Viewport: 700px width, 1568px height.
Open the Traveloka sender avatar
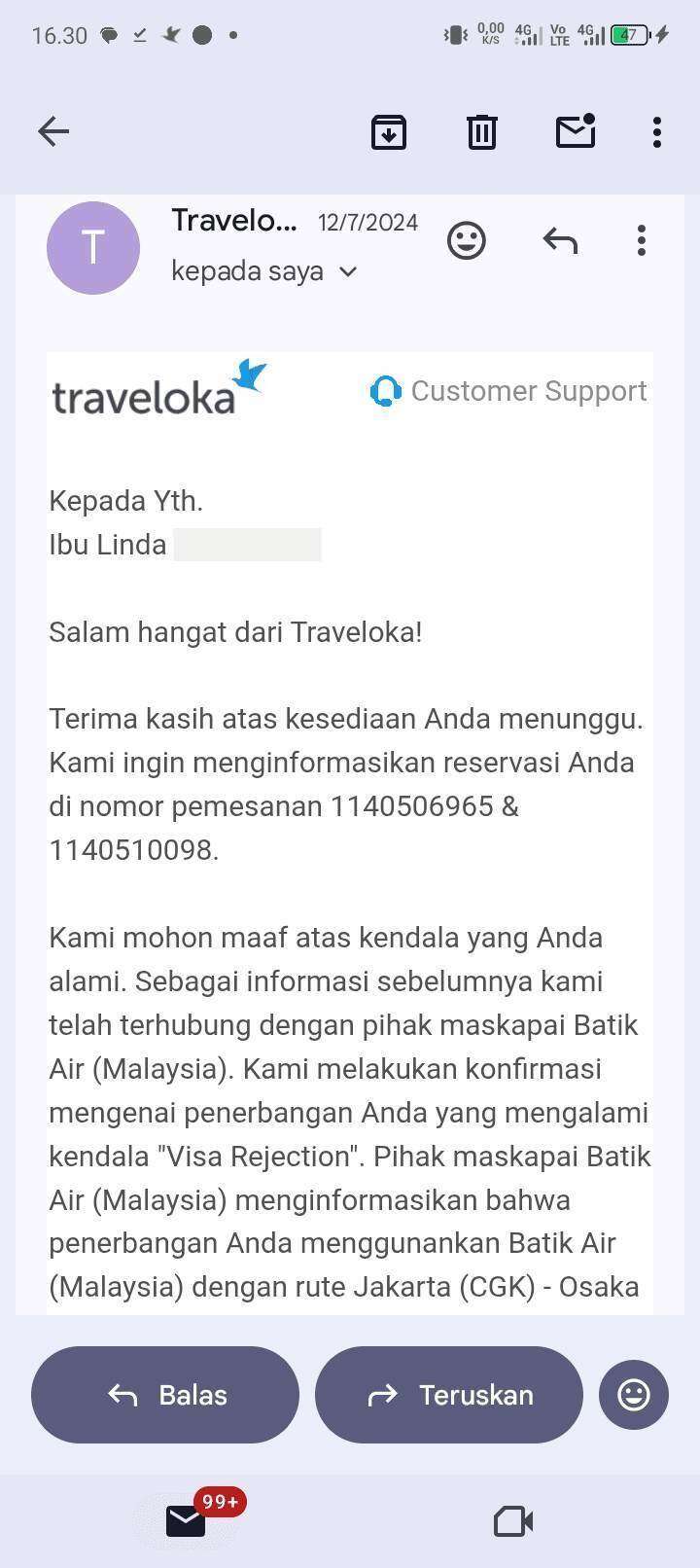tap(93, 248)
